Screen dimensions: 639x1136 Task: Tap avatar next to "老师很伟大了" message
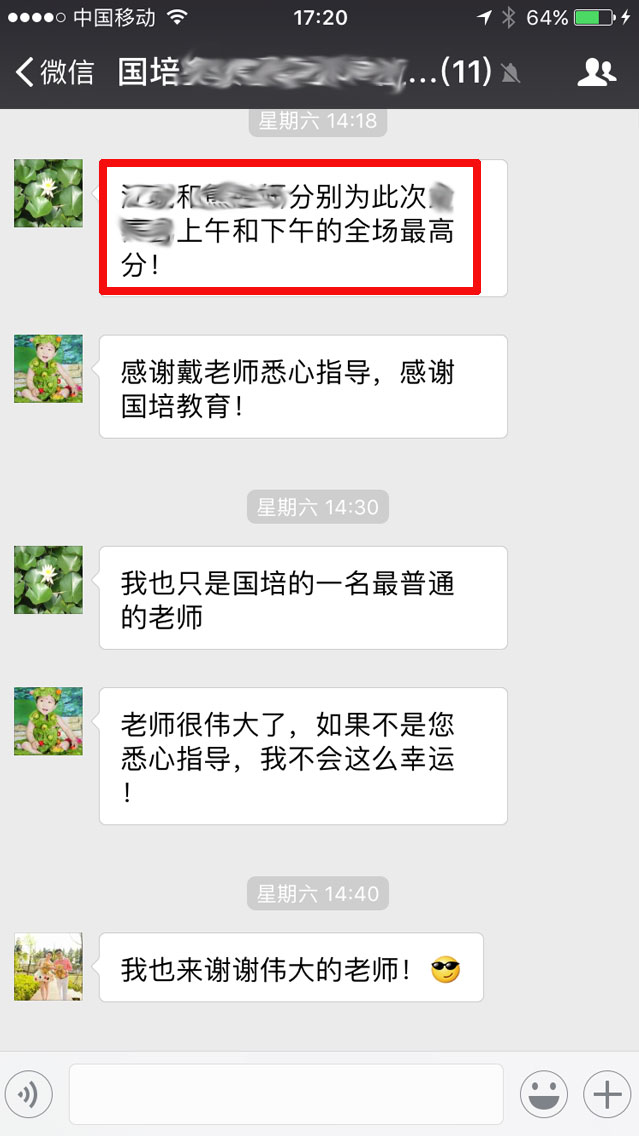[x=48, y=721]
